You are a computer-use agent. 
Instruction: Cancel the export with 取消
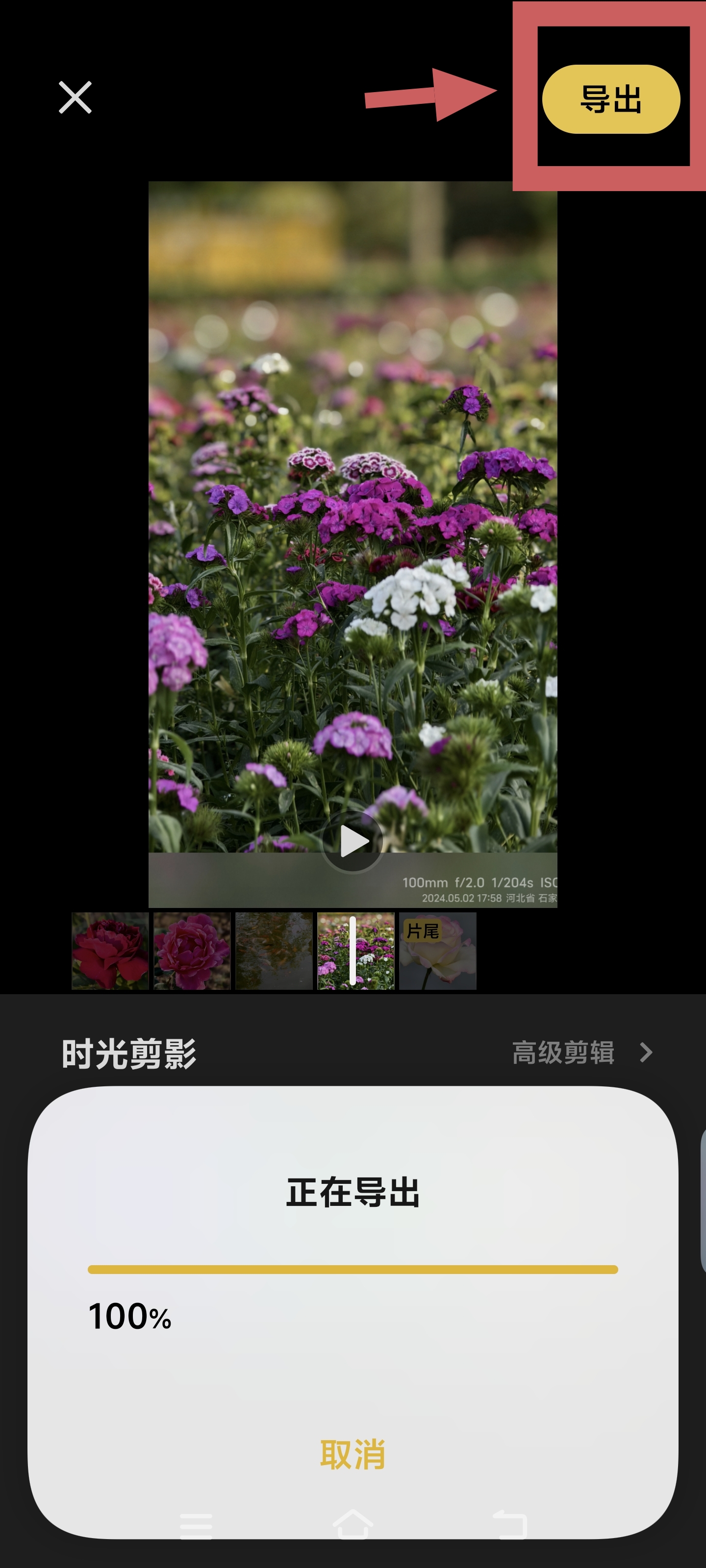(x=353, y=1454)
